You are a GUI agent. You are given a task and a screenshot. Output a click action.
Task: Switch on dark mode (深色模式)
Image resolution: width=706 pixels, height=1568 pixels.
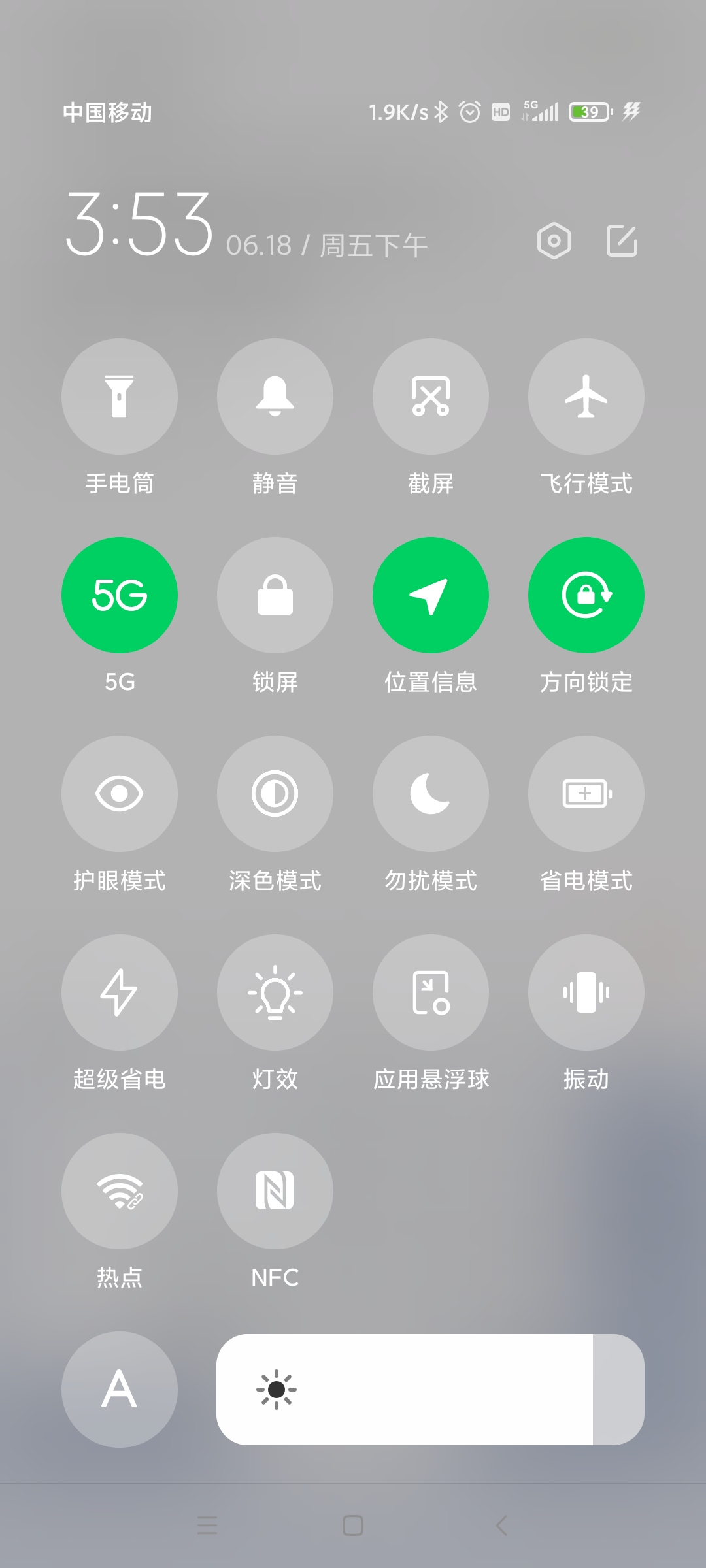click(275, 794)
